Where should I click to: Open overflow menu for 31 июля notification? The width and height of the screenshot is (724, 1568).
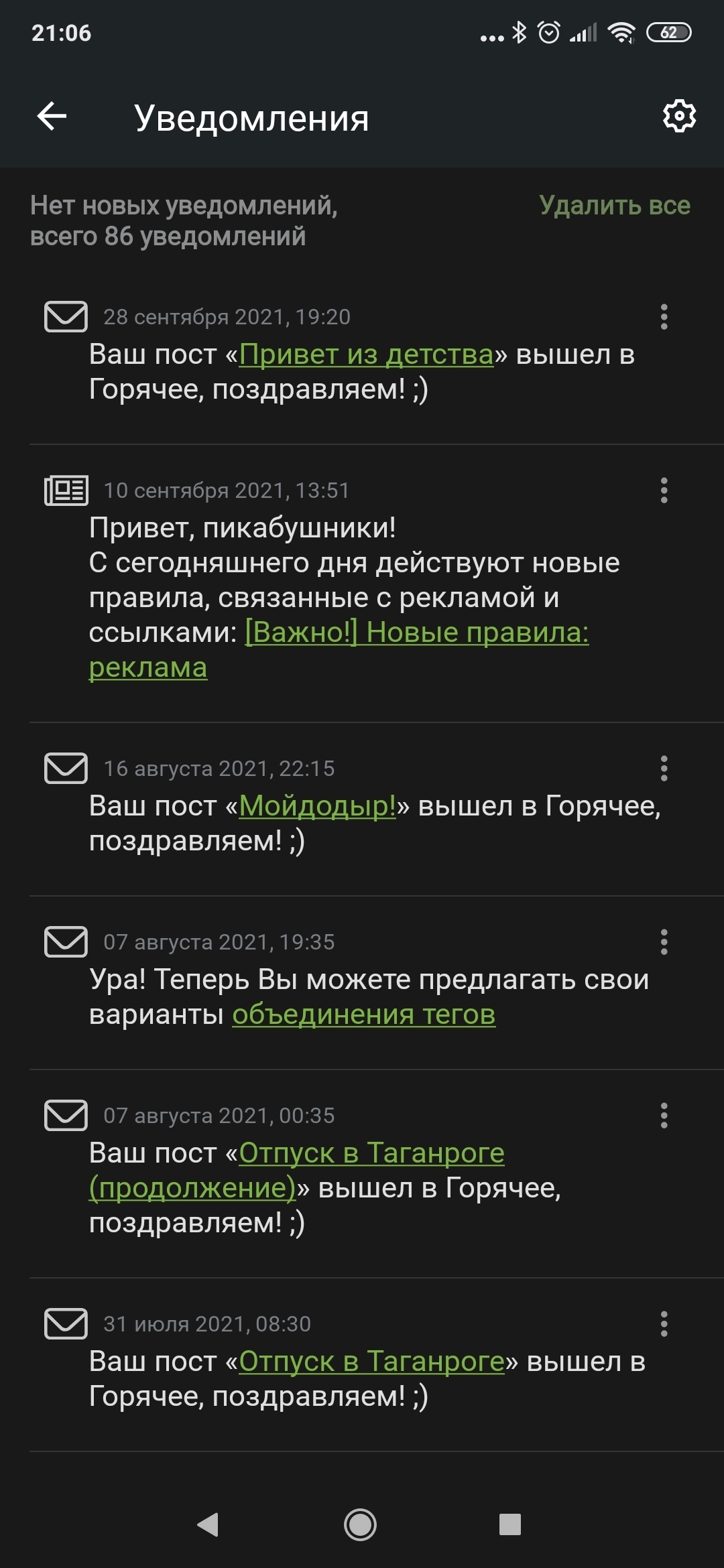pos(664,1323)
